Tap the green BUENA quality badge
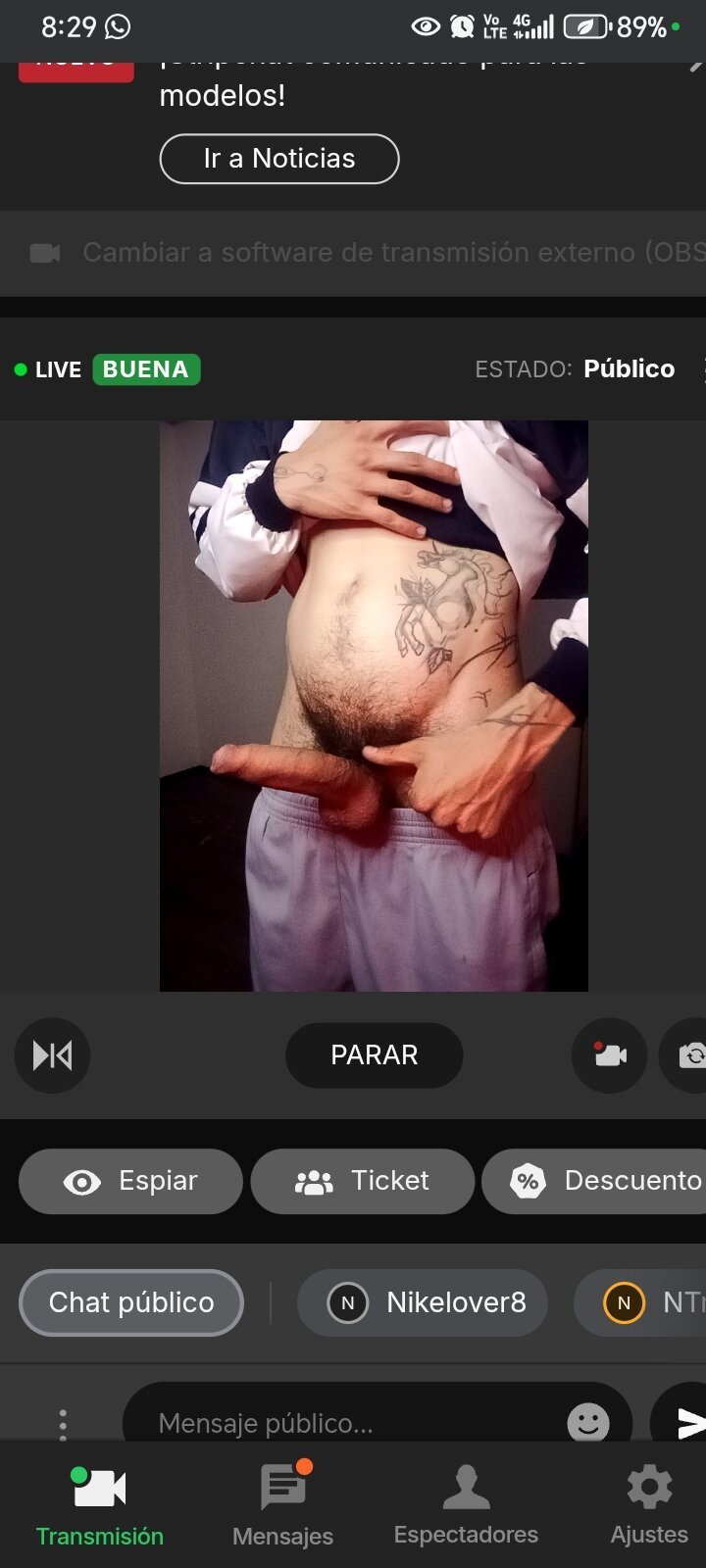Screen dimensions: 706x1568 [146, 369]
